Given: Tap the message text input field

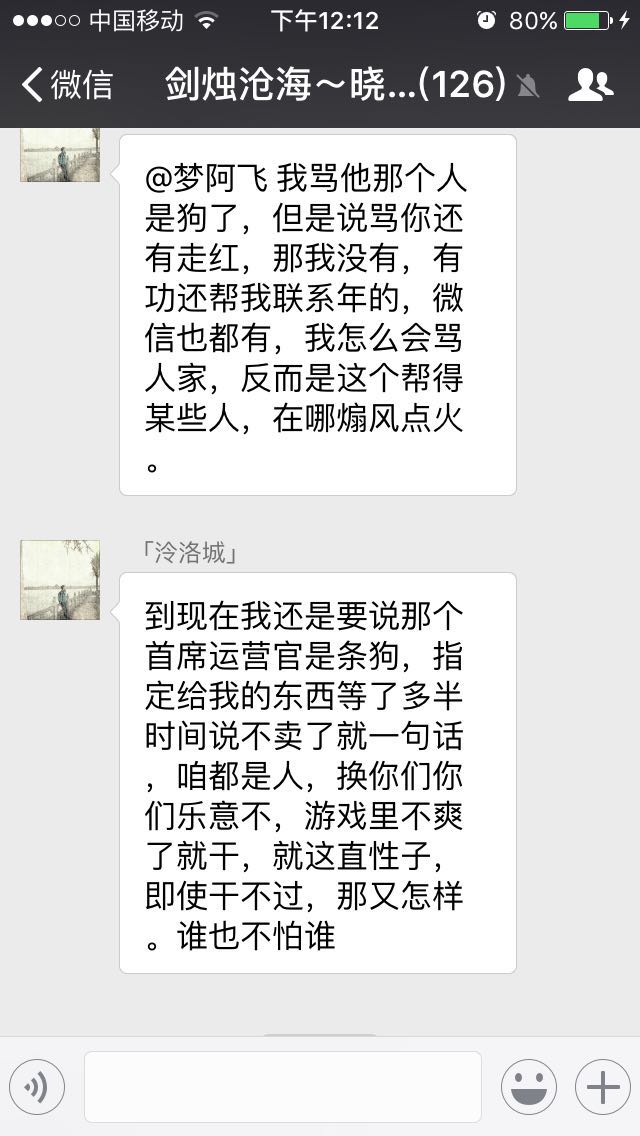Looking at the screenshot, I should pyautogui.click(x=282, y=1087).
